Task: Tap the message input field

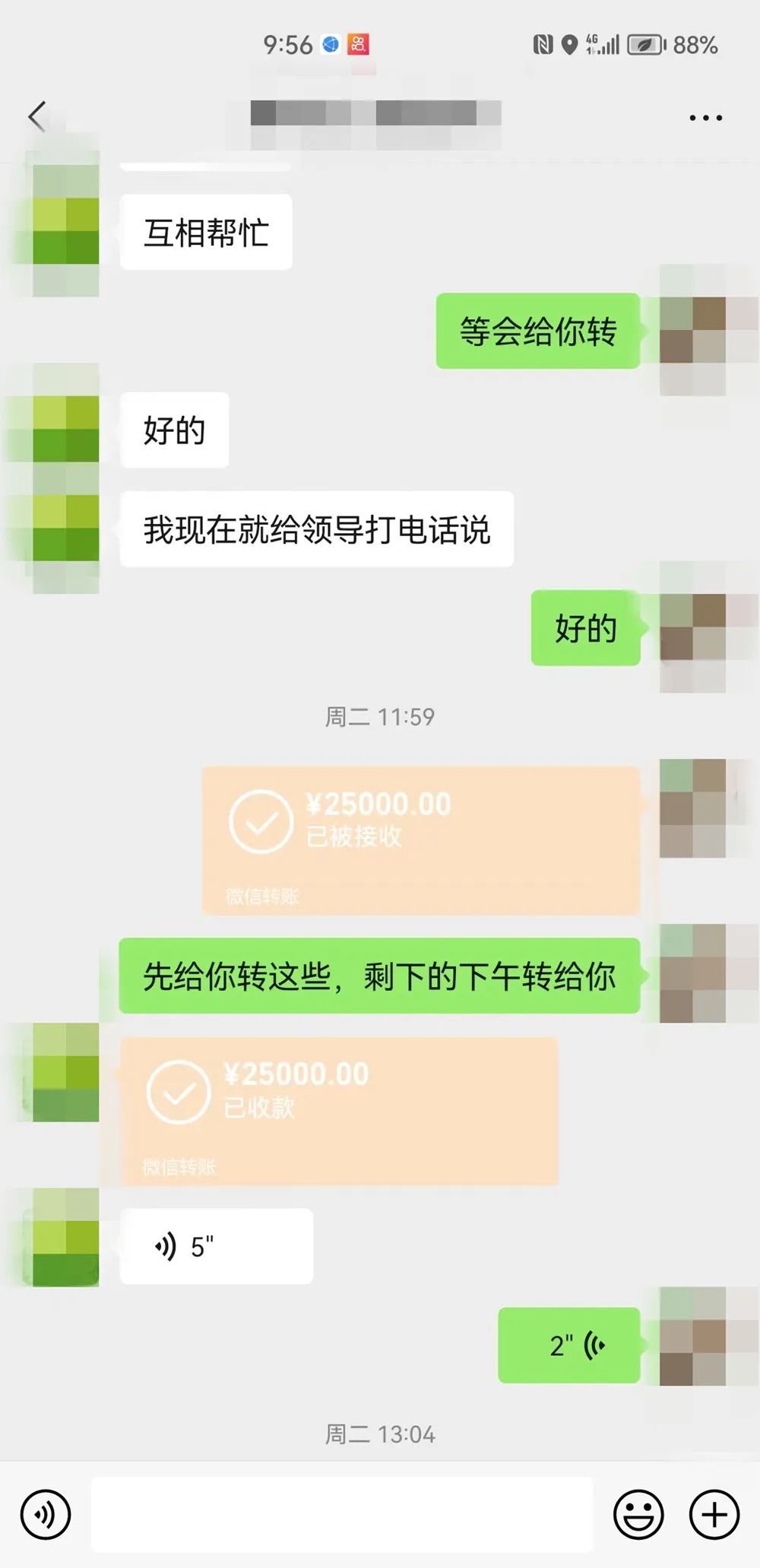Action: [x=342, y=1513]
